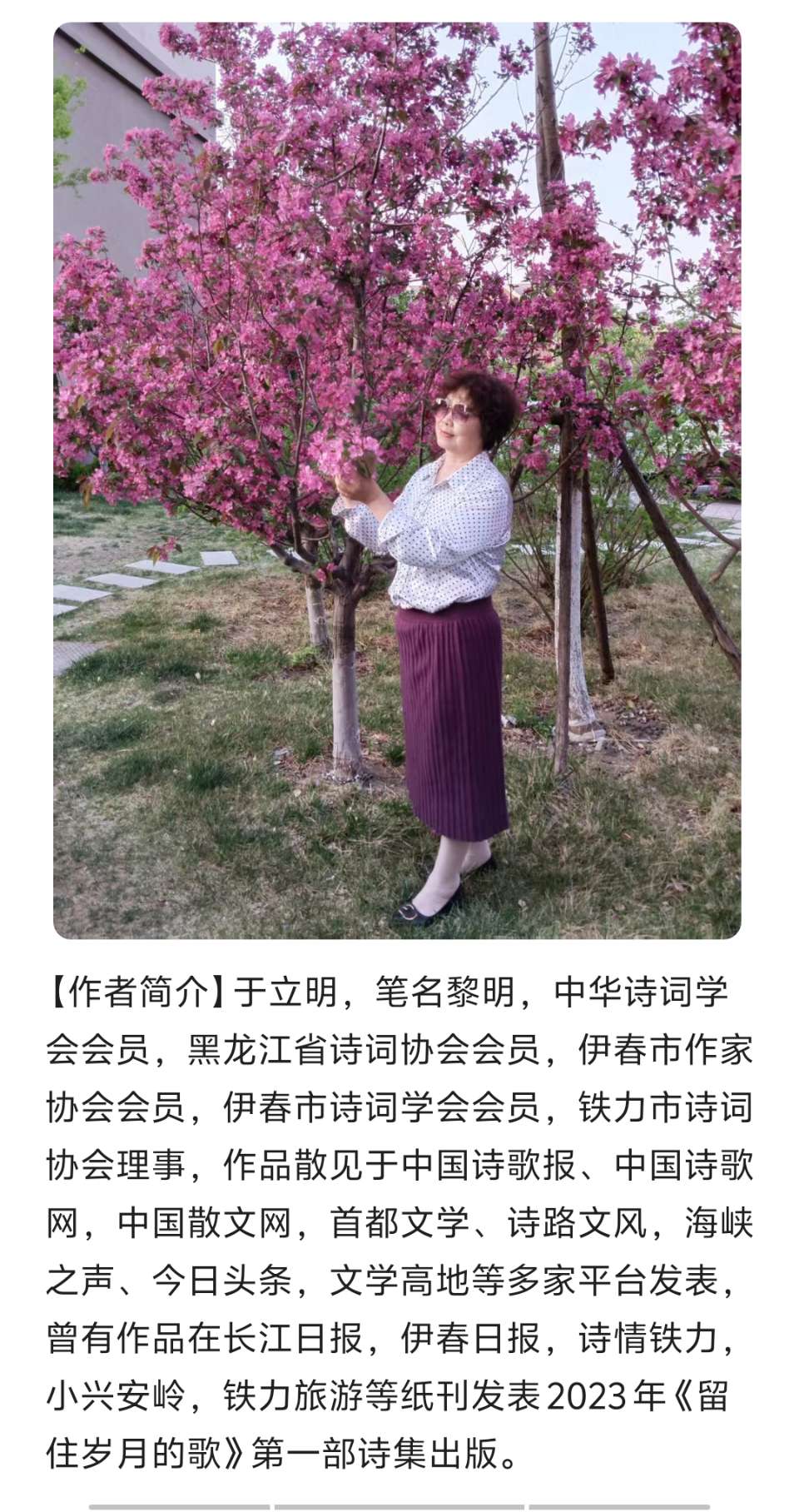Open the photo of woman beside blossoming tree
This screenshot has height=1512, width=799.
(397, 480)
